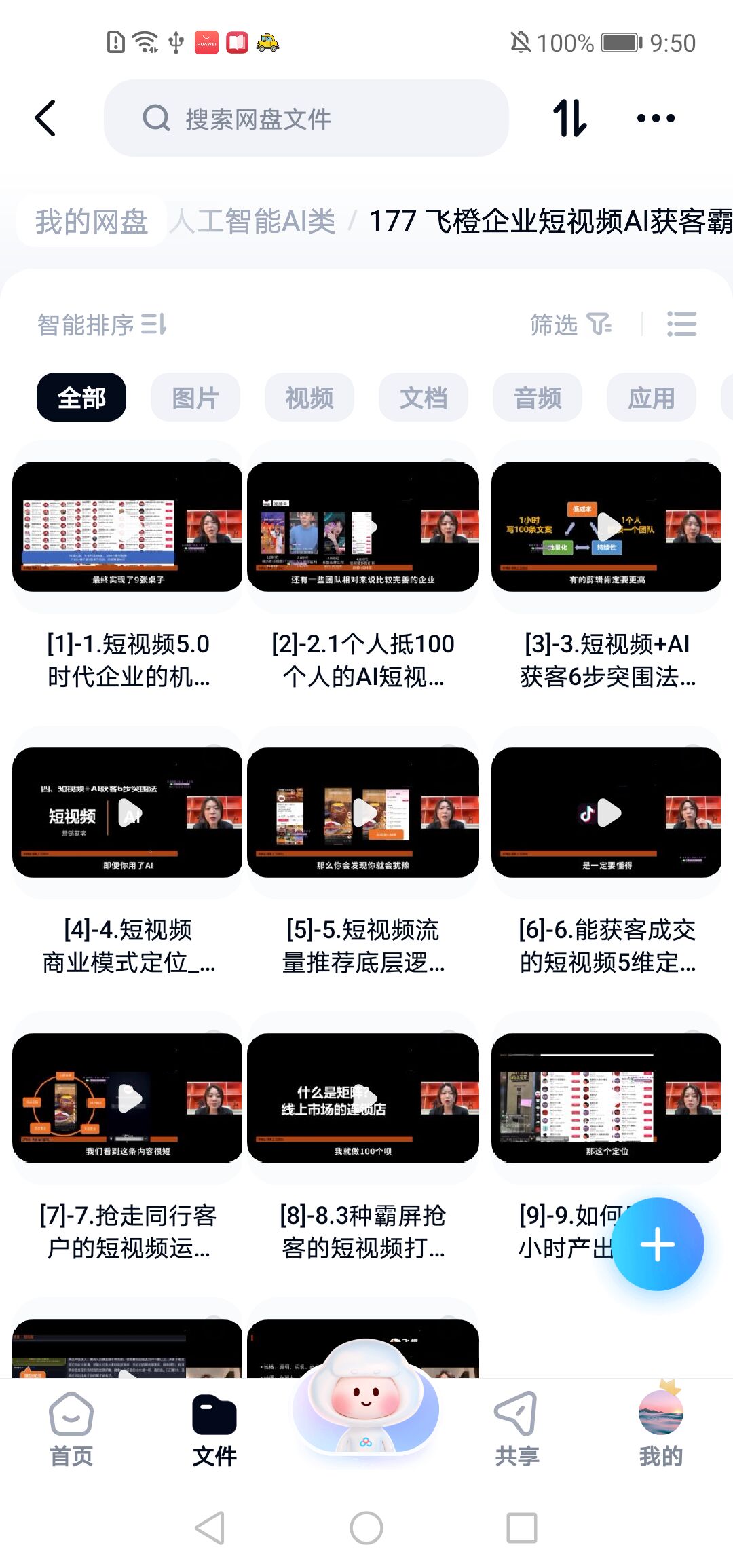
Task: Play video [5]-5.短视频流量推荐底层逻
Action: pos(363,813)
